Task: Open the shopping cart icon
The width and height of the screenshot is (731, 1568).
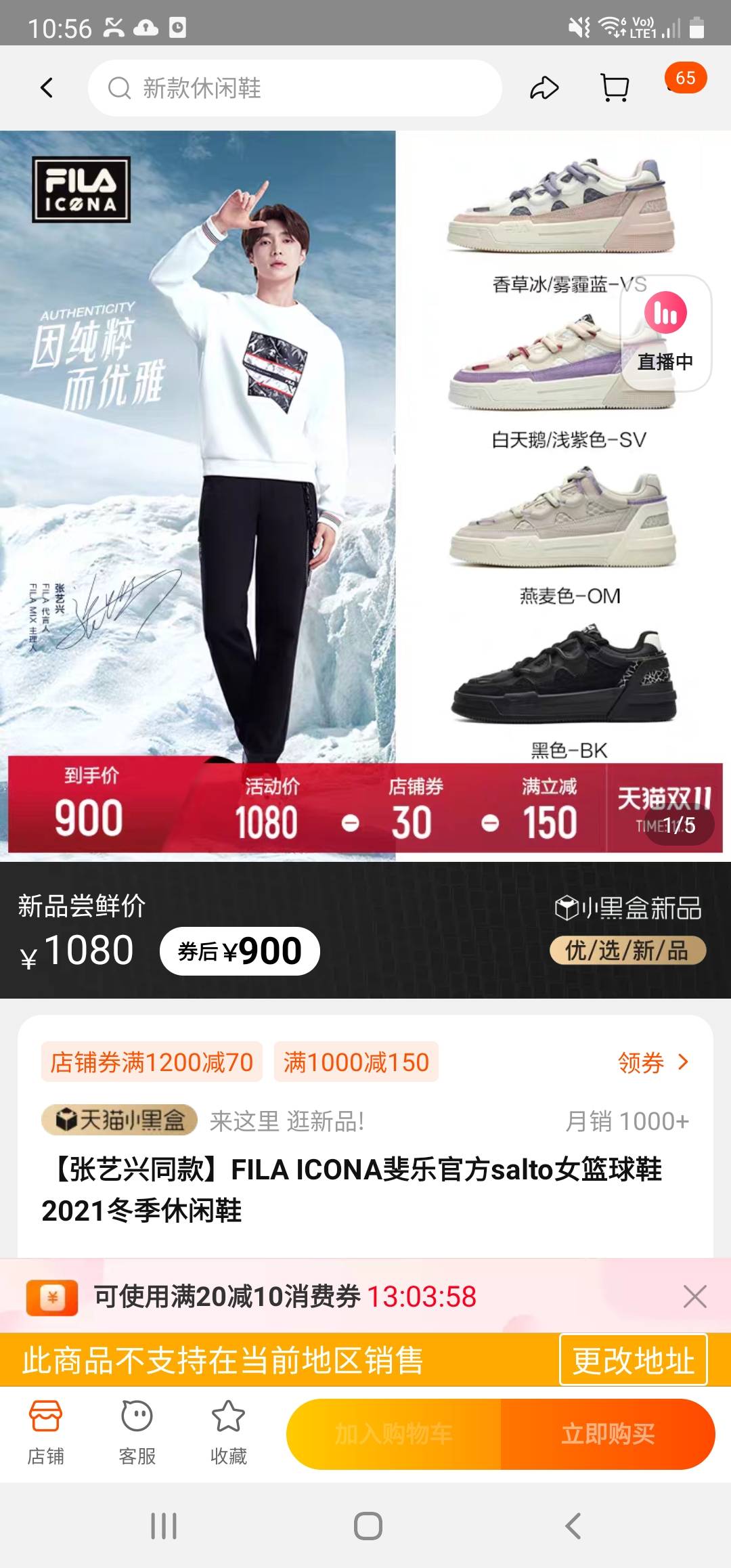Action: pos(615,88)
